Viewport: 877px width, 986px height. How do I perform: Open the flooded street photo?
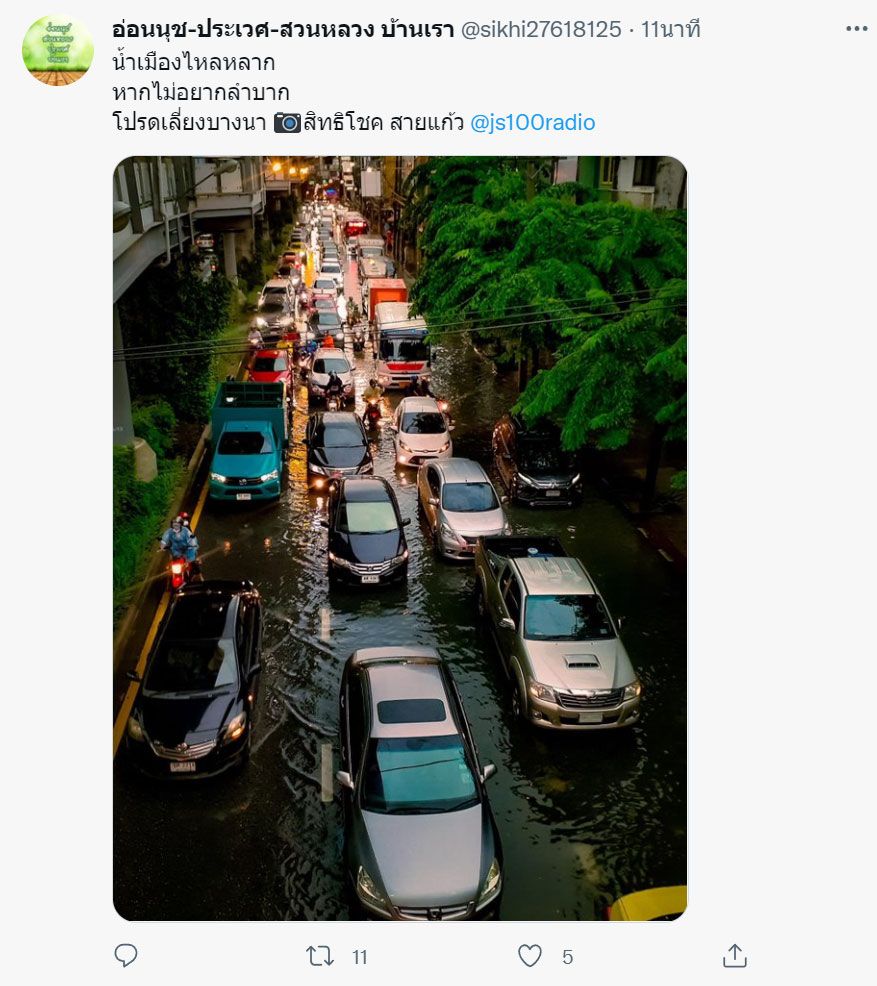click(400, 538)
